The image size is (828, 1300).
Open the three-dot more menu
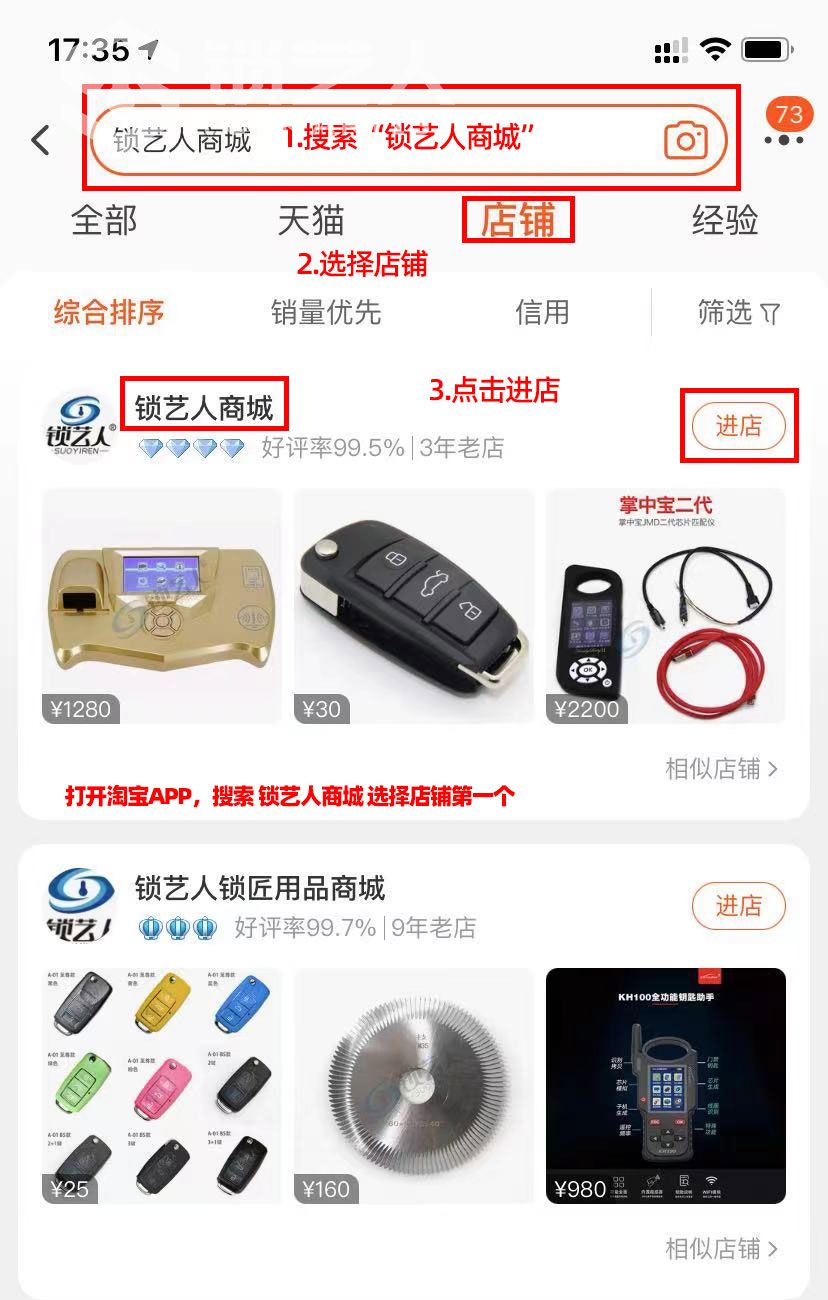click(783, 139)
